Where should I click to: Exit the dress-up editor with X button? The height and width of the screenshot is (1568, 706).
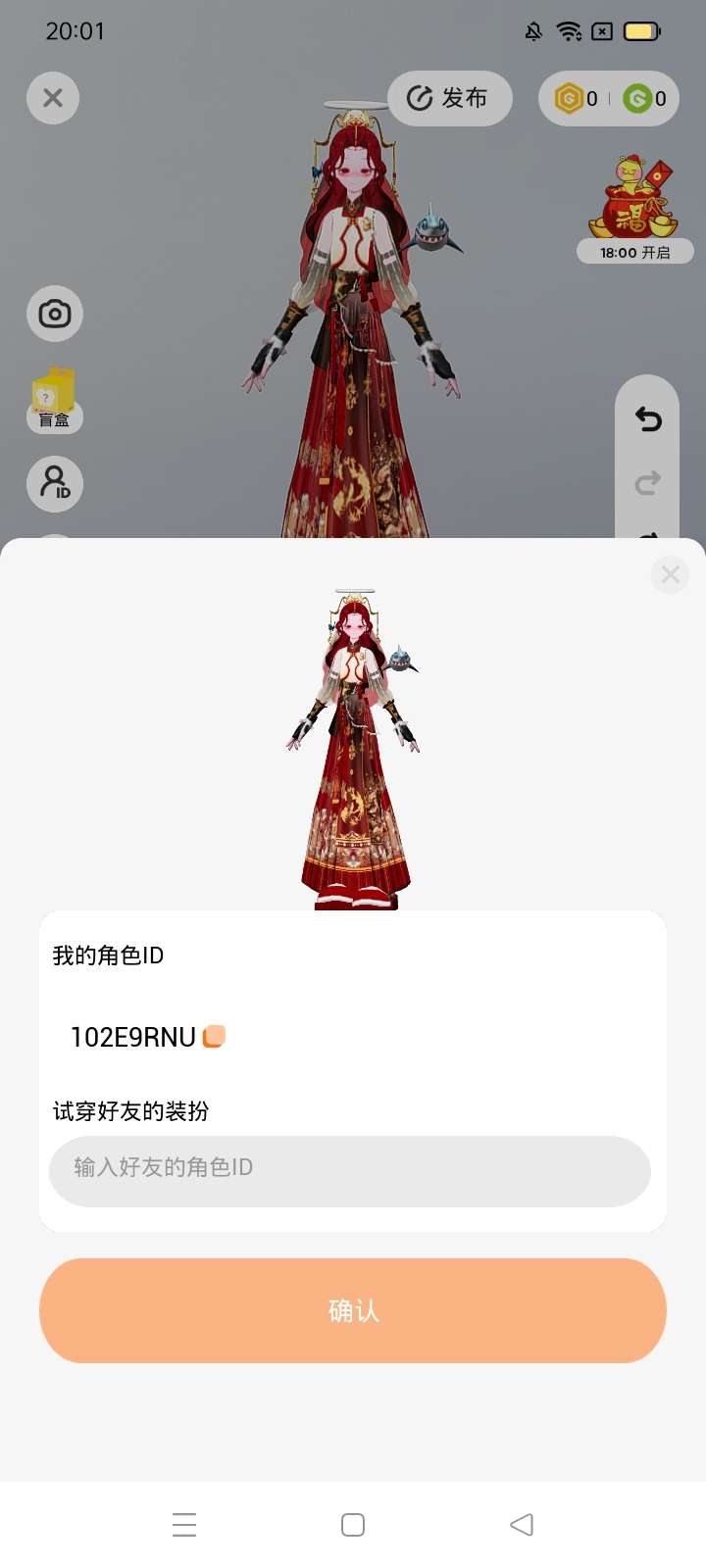tap(53, 98)
